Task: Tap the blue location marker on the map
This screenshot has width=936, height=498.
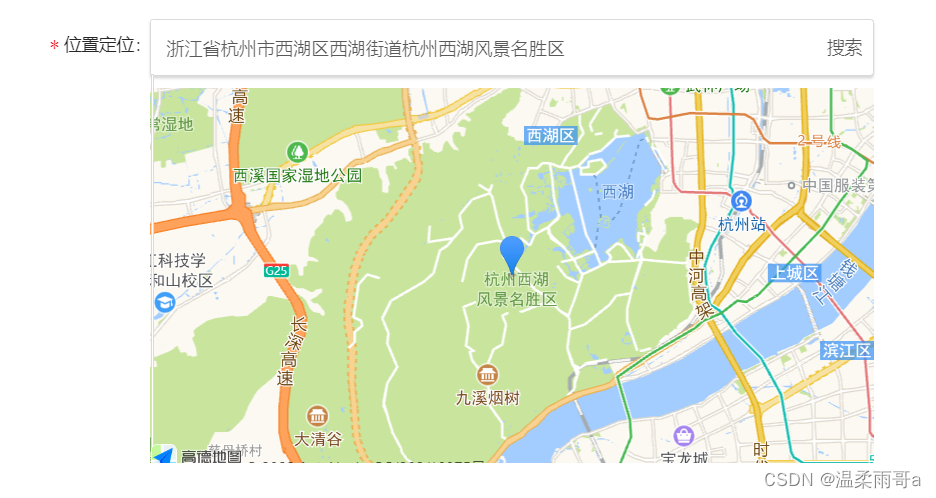Action: click(512, 253)
